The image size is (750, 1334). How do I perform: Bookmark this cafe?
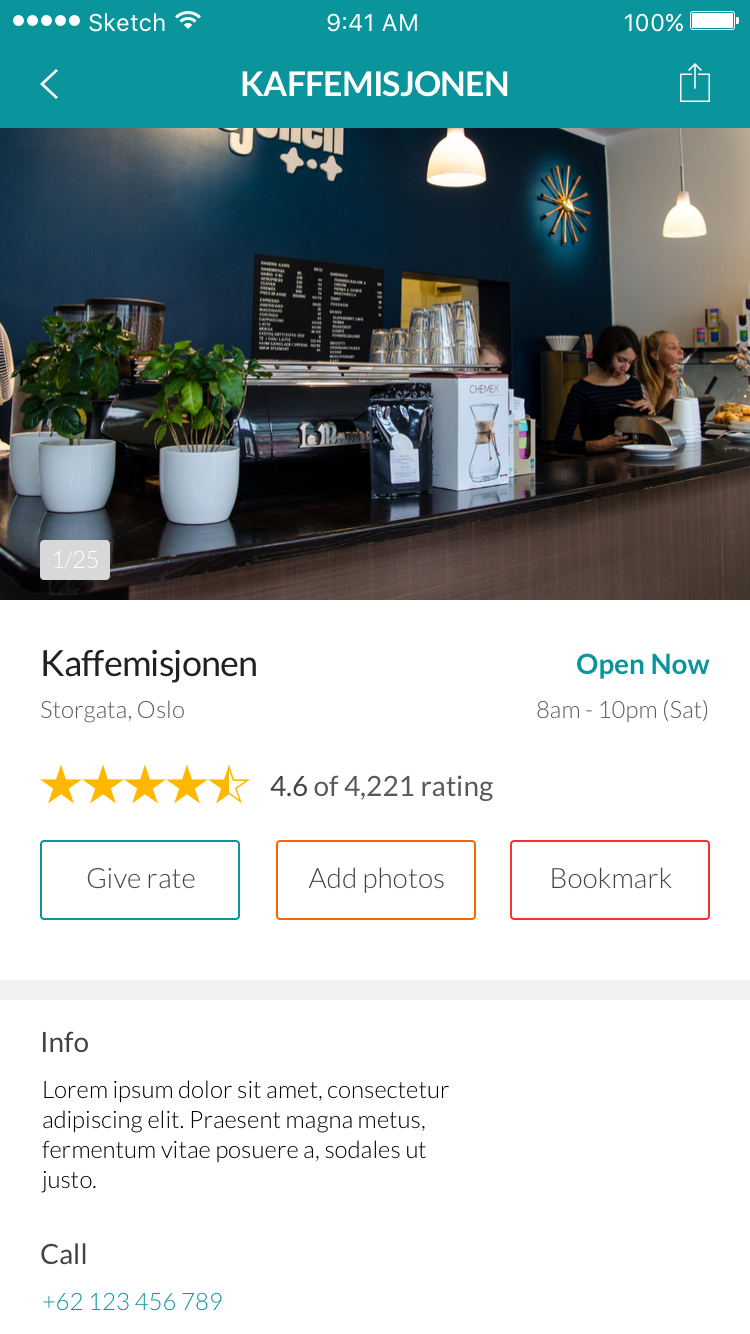tap(610, 879)
